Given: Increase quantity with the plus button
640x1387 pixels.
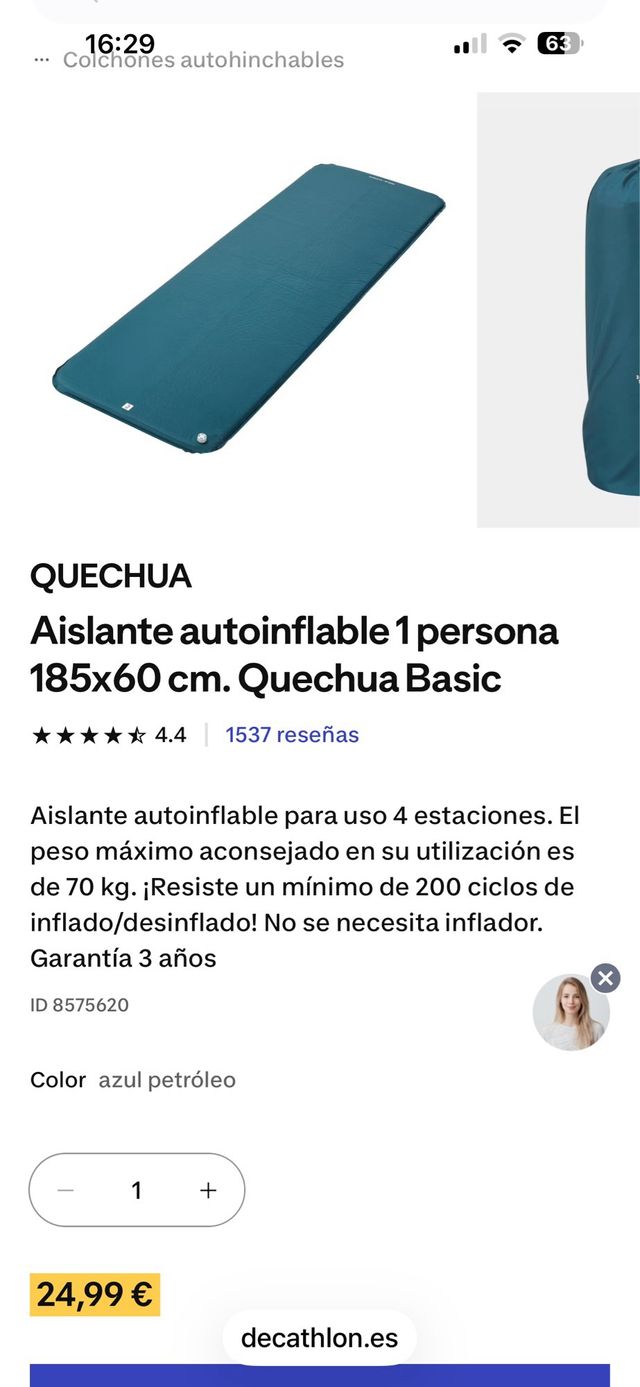Looking at the screenshot, I should [x=208, y=1190].
